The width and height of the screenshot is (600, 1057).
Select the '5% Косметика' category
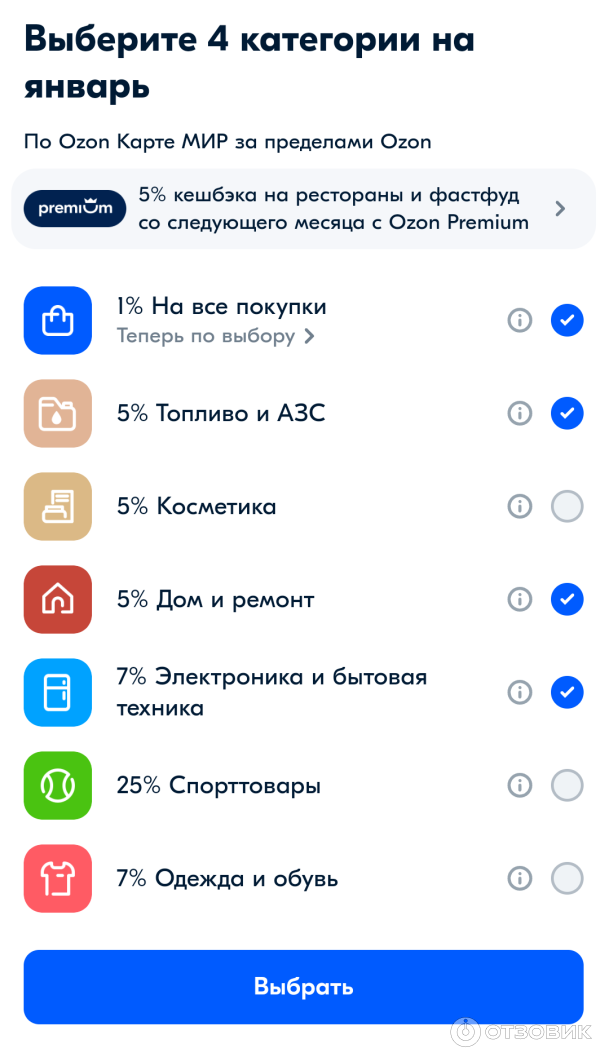[567, 506]
